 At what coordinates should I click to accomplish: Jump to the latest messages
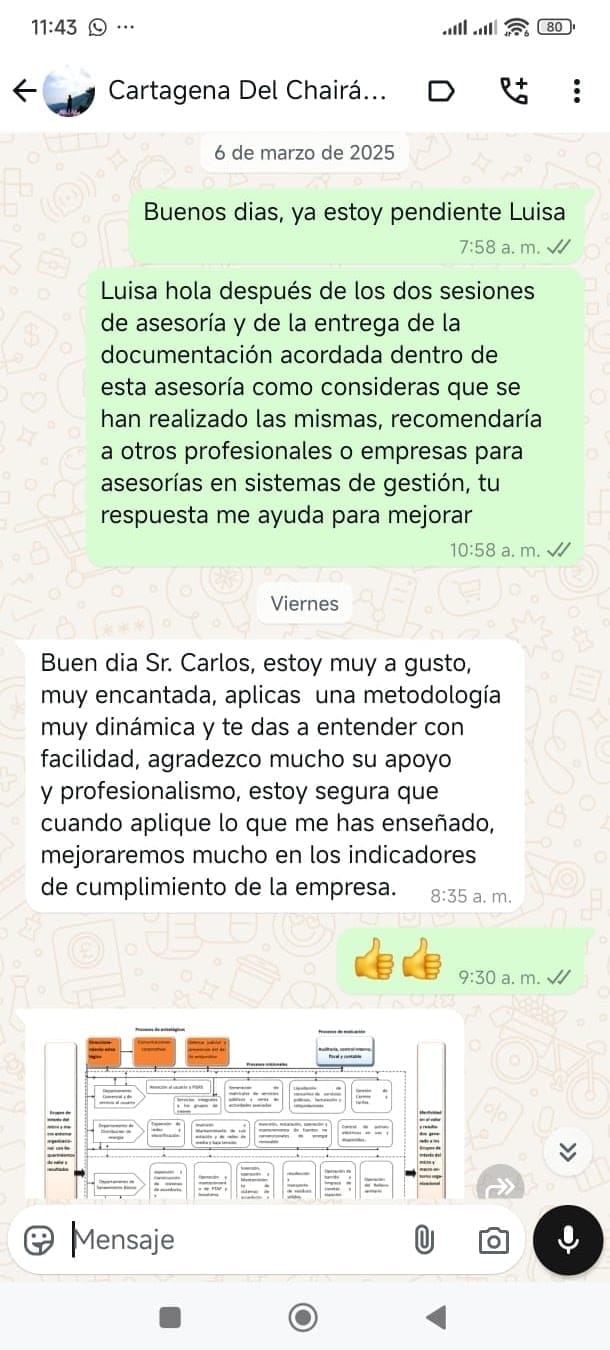tap(568, 1152)
